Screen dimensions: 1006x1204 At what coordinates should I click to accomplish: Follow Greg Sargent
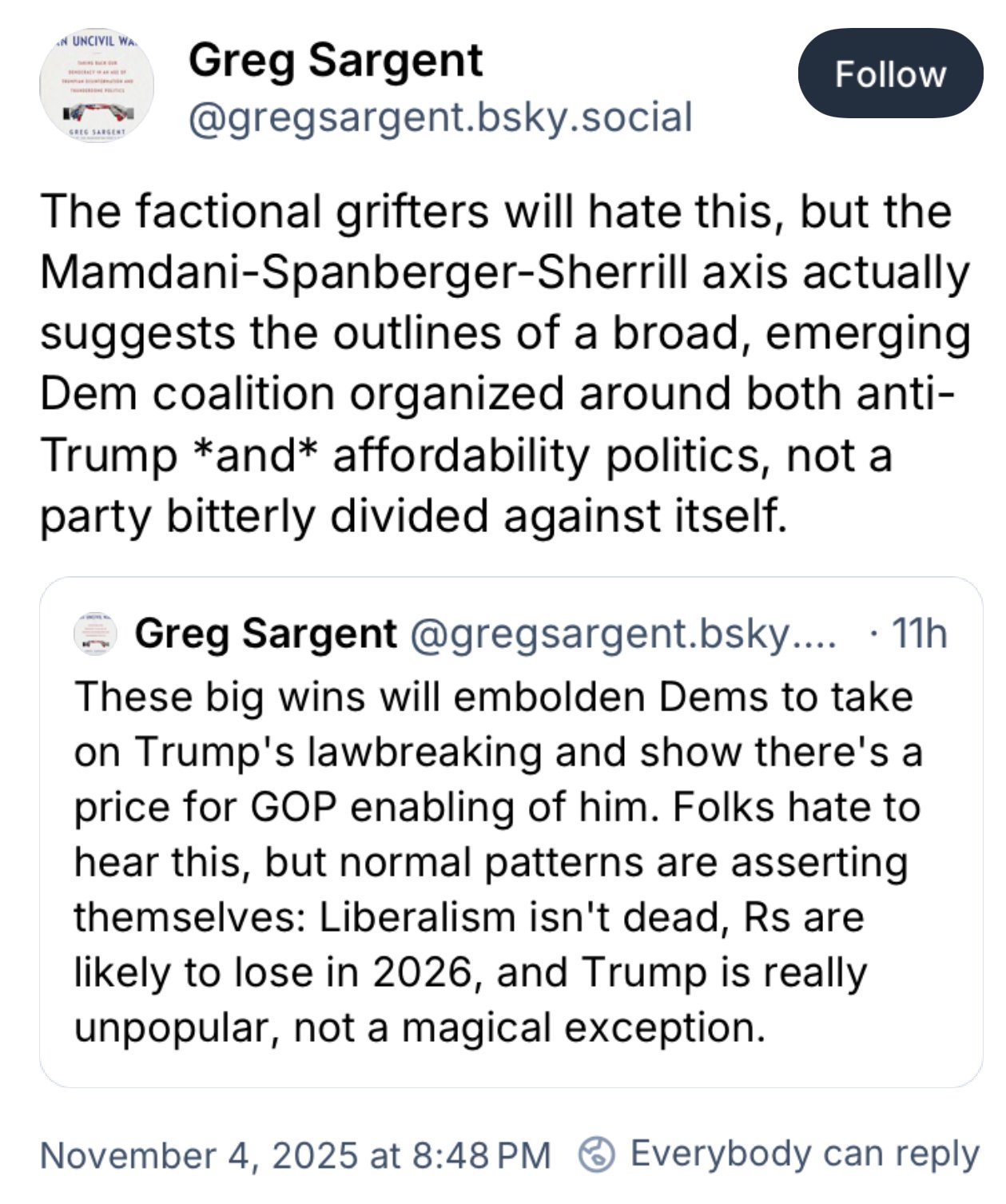click(889, 74)
